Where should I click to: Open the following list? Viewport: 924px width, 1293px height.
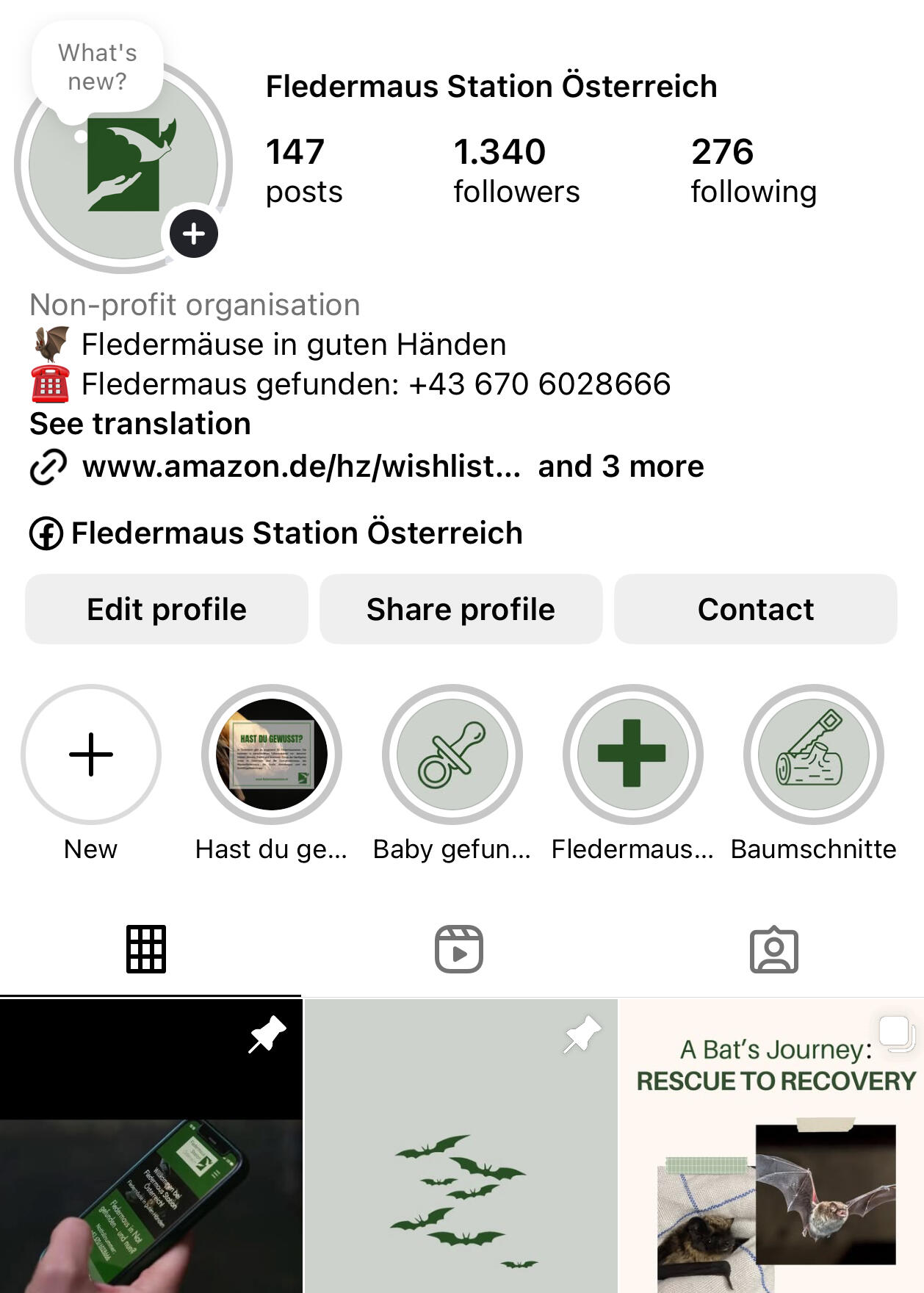point(753,170)
